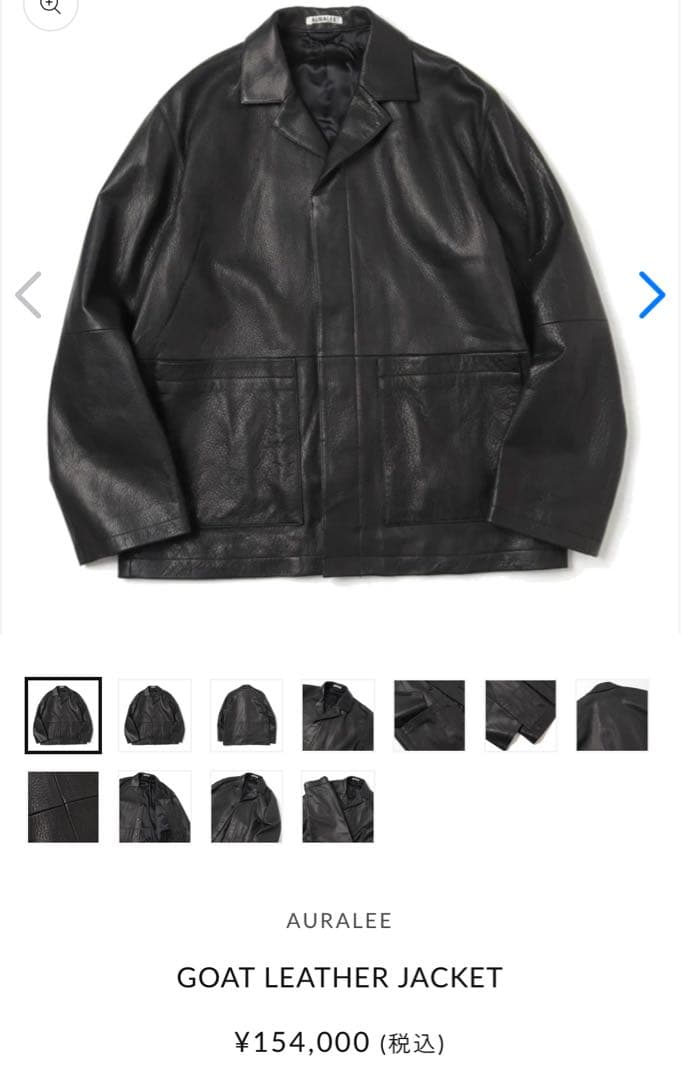Go to the previous product photo
The height and width of the screenshot is (1080, 681).
pos(29,295)
